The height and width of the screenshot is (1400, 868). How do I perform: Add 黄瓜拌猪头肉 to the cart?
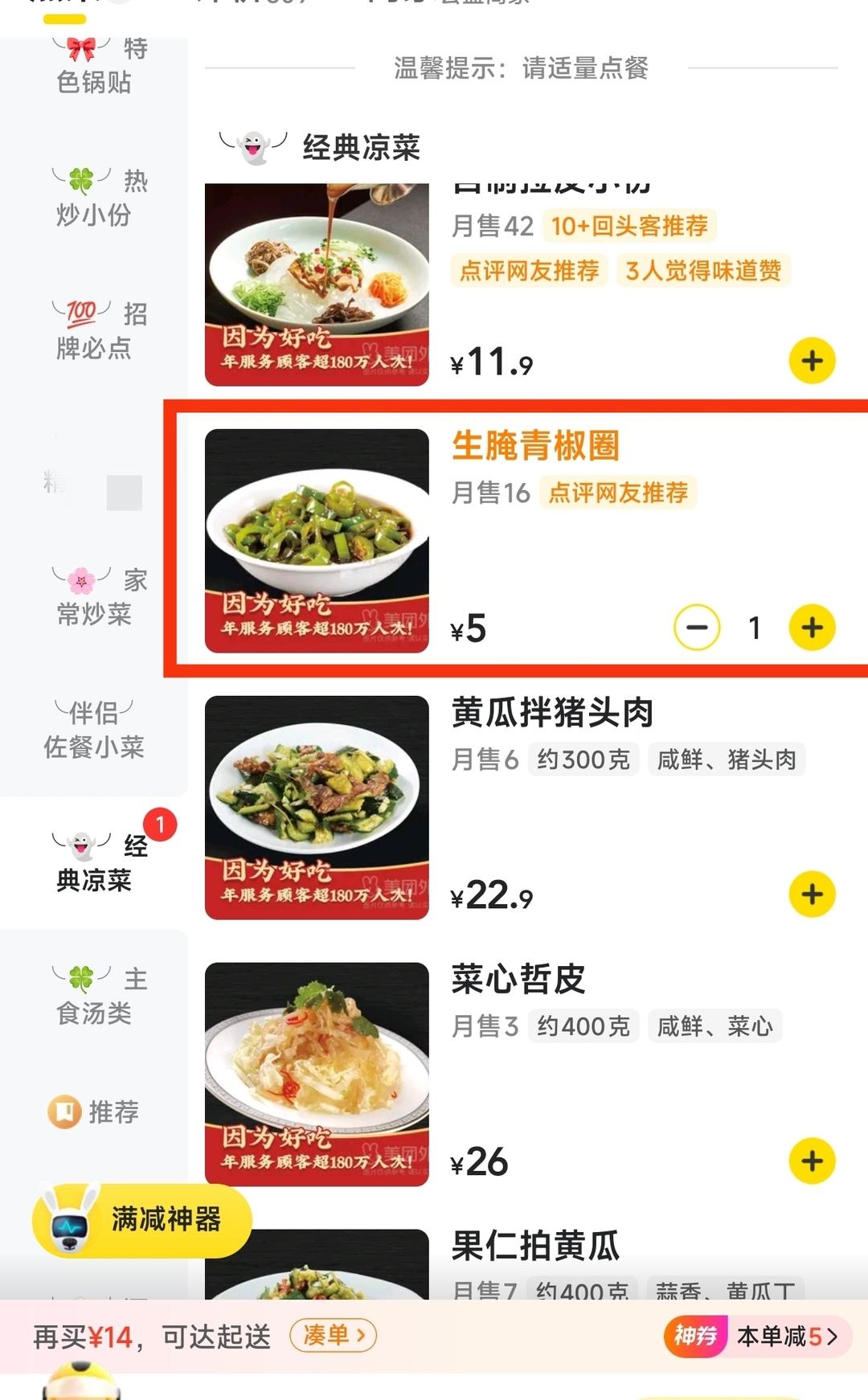click(x=812, y=894)
